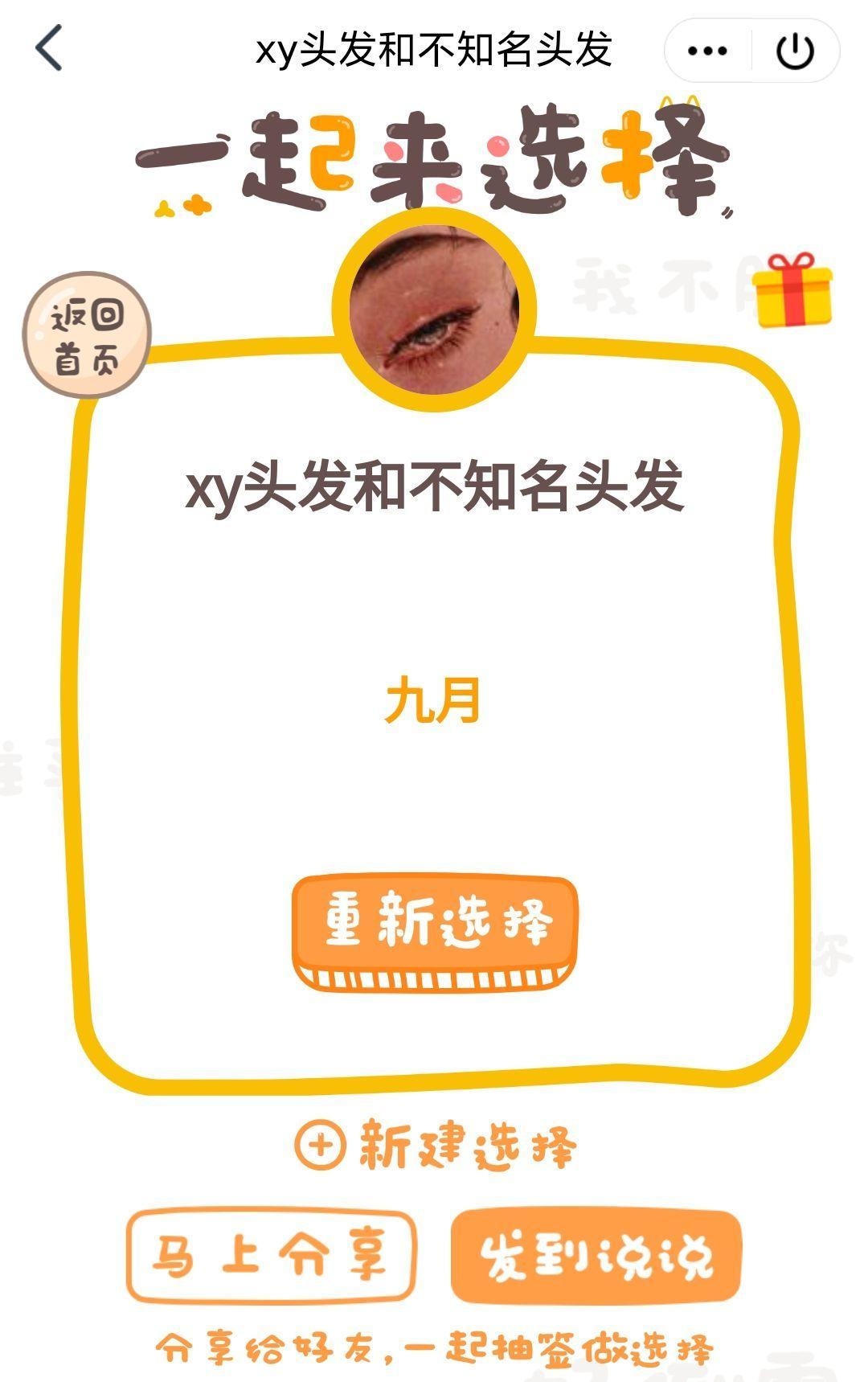Tap the 返回首页 round button

pyautogui.click(x=87, y=335)
